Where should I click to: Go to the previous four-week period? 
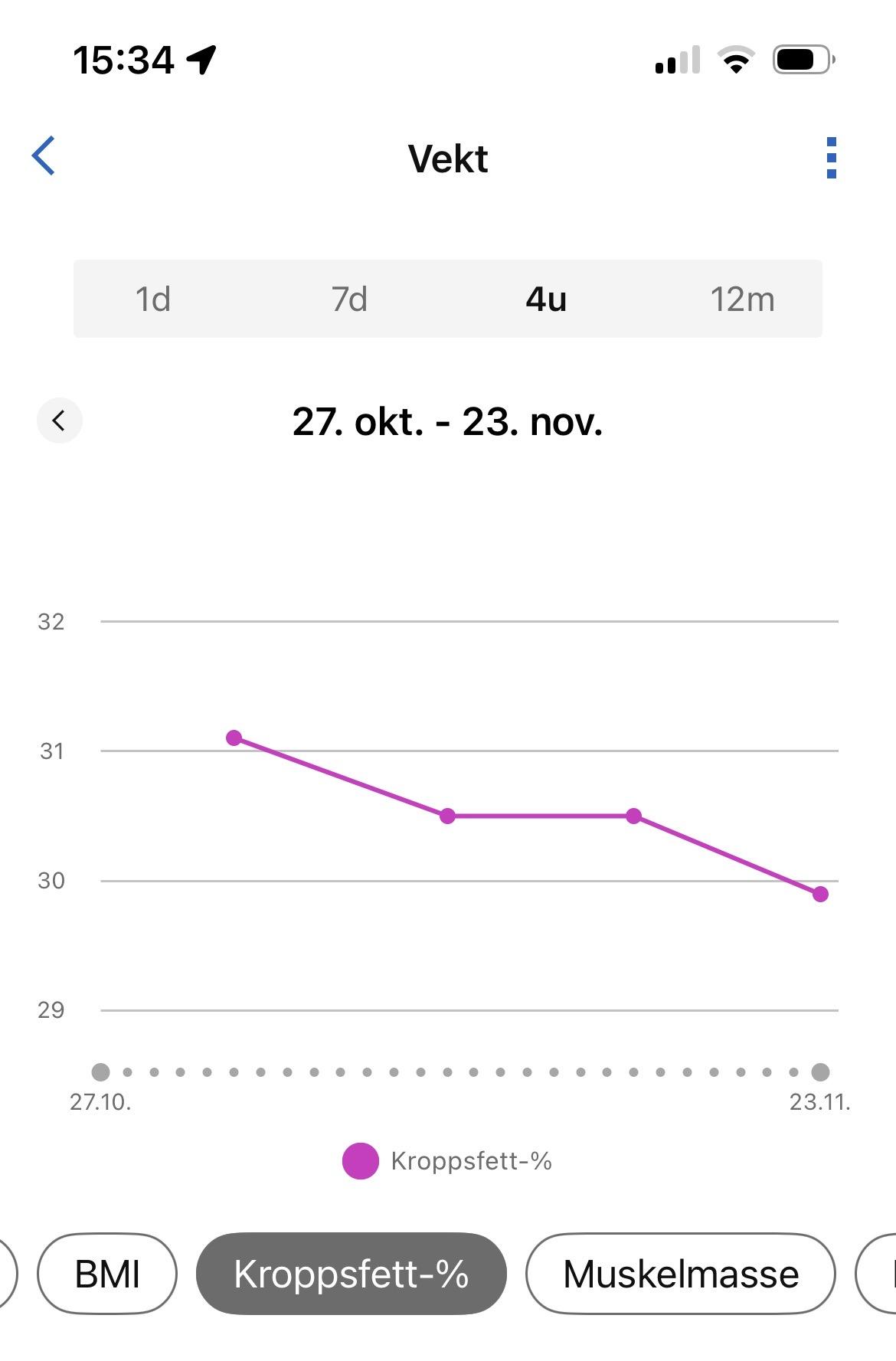point(59,420)
